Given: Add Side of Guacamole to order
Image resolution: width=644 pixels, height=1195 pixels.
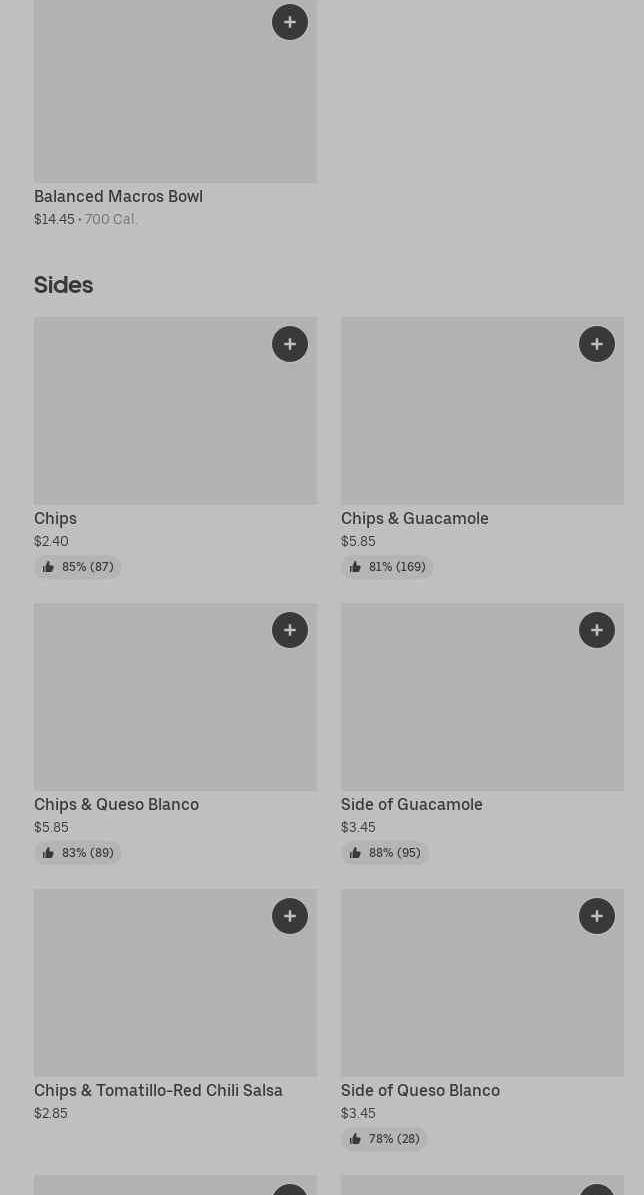Looking at the screenshot, I should coord(597,630).
